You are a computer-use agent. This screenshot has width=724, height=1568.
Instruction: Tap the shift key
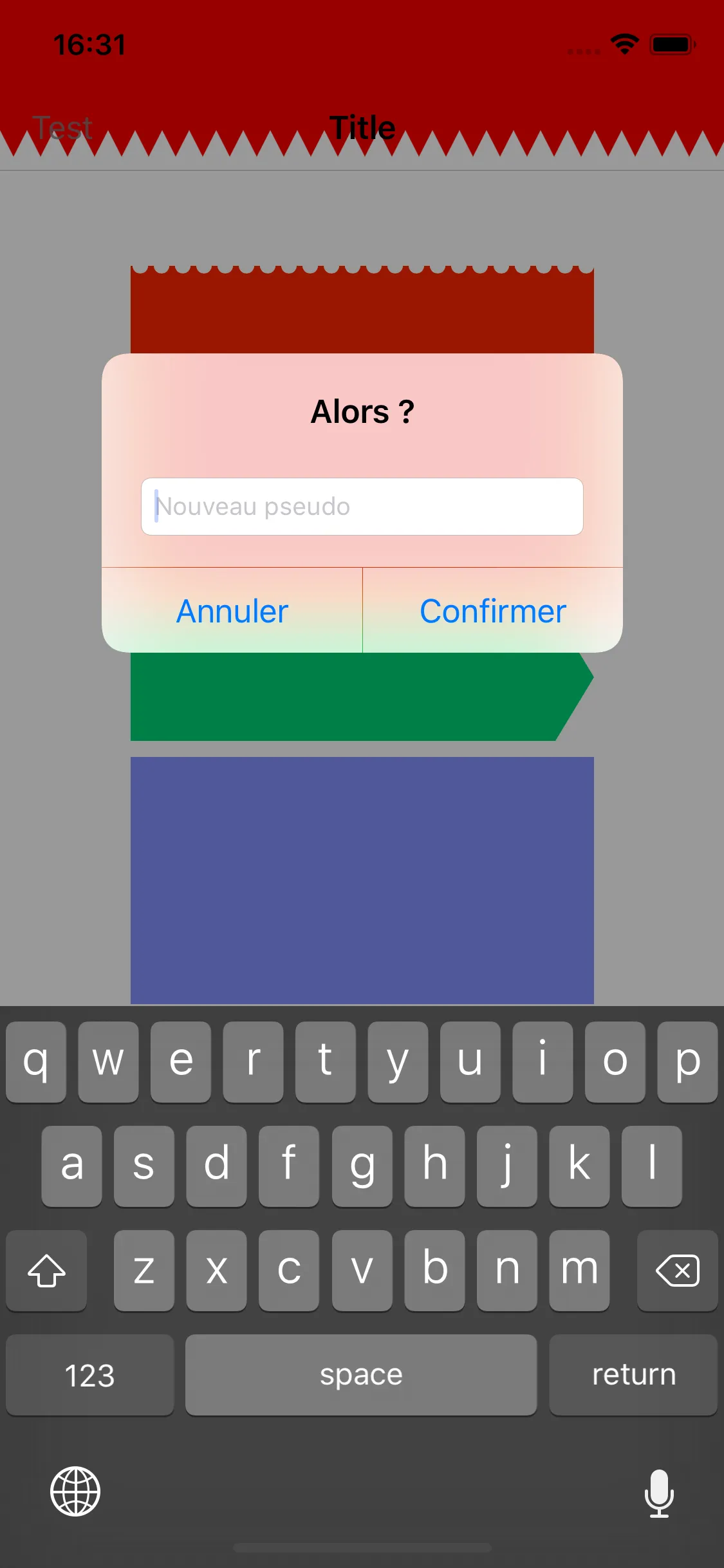click(46, 1271)
